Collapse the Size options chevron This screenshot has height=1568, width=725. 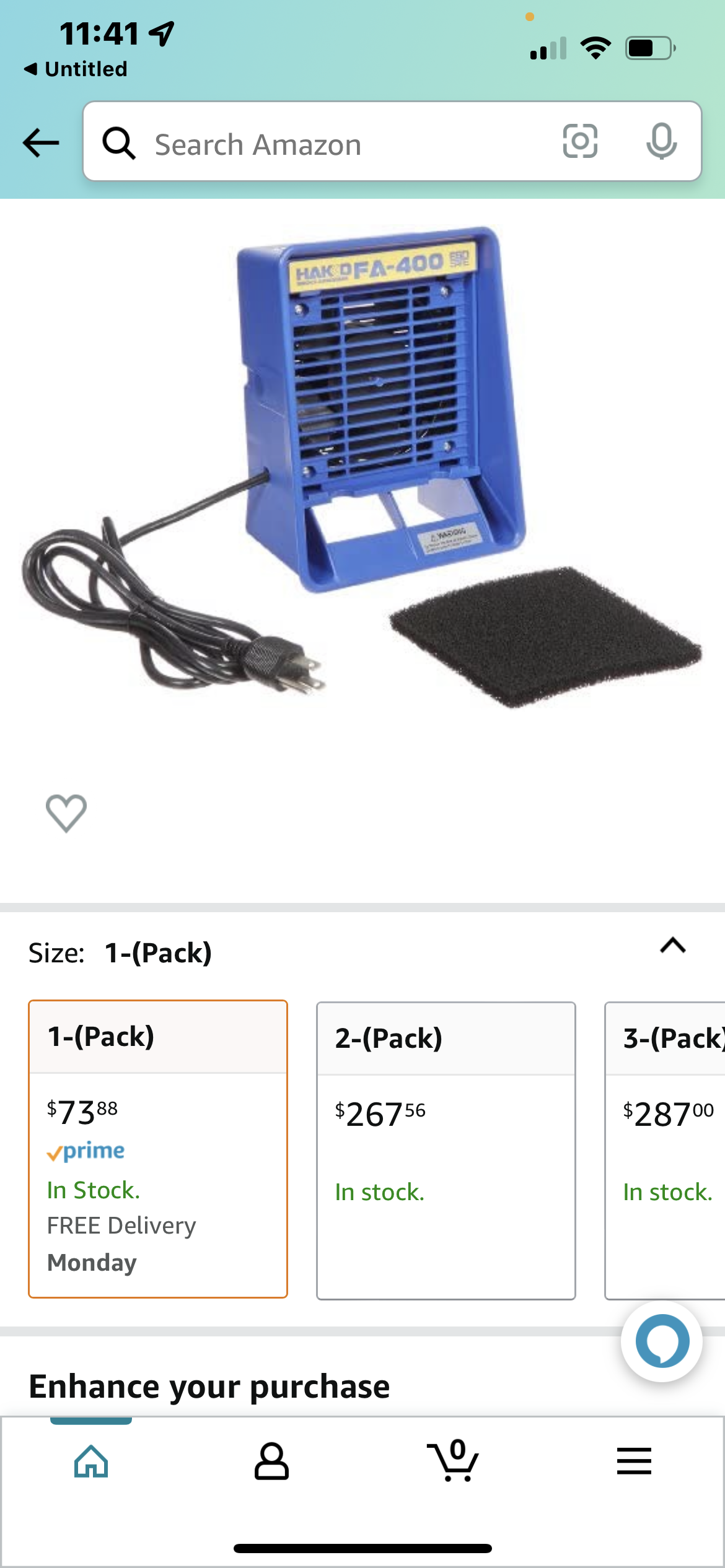click(673, 946)
